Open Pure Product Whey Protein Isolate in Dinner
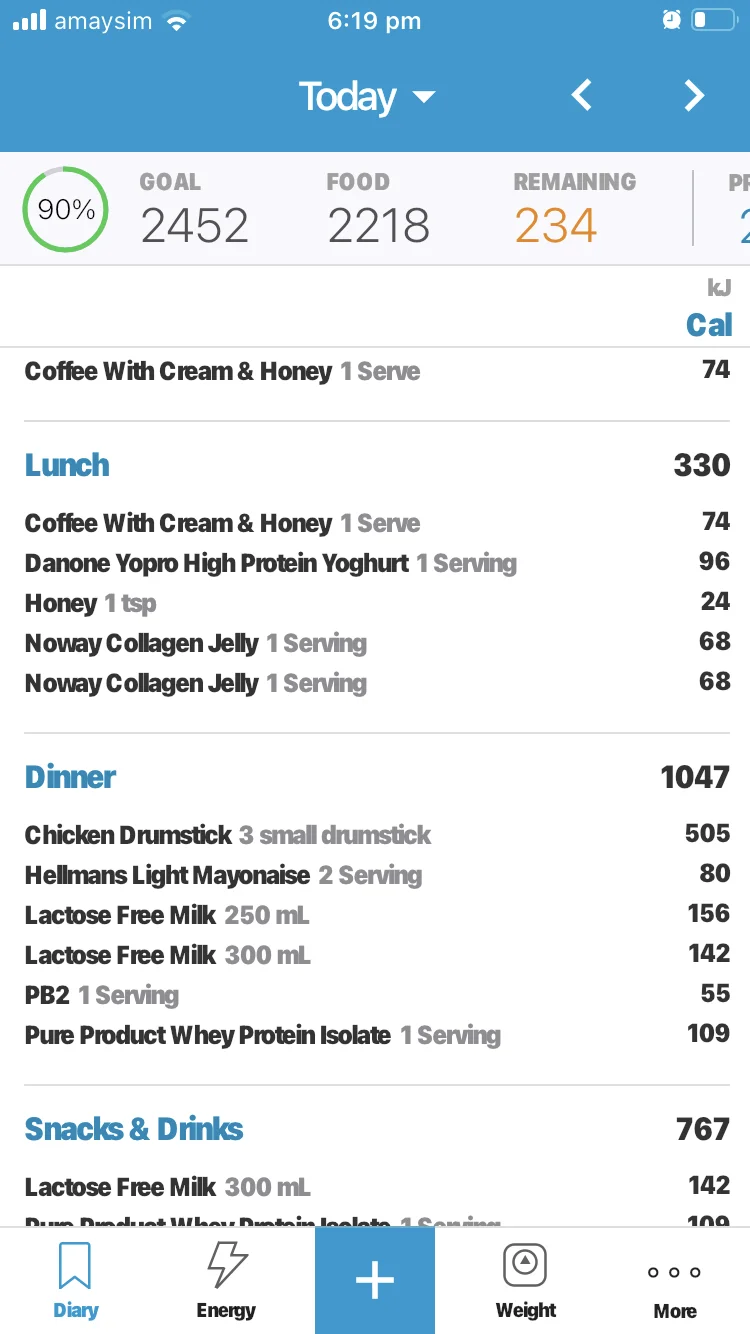Image resolution: width=750 pixels, height=1334 pixels. (262, 1035)
